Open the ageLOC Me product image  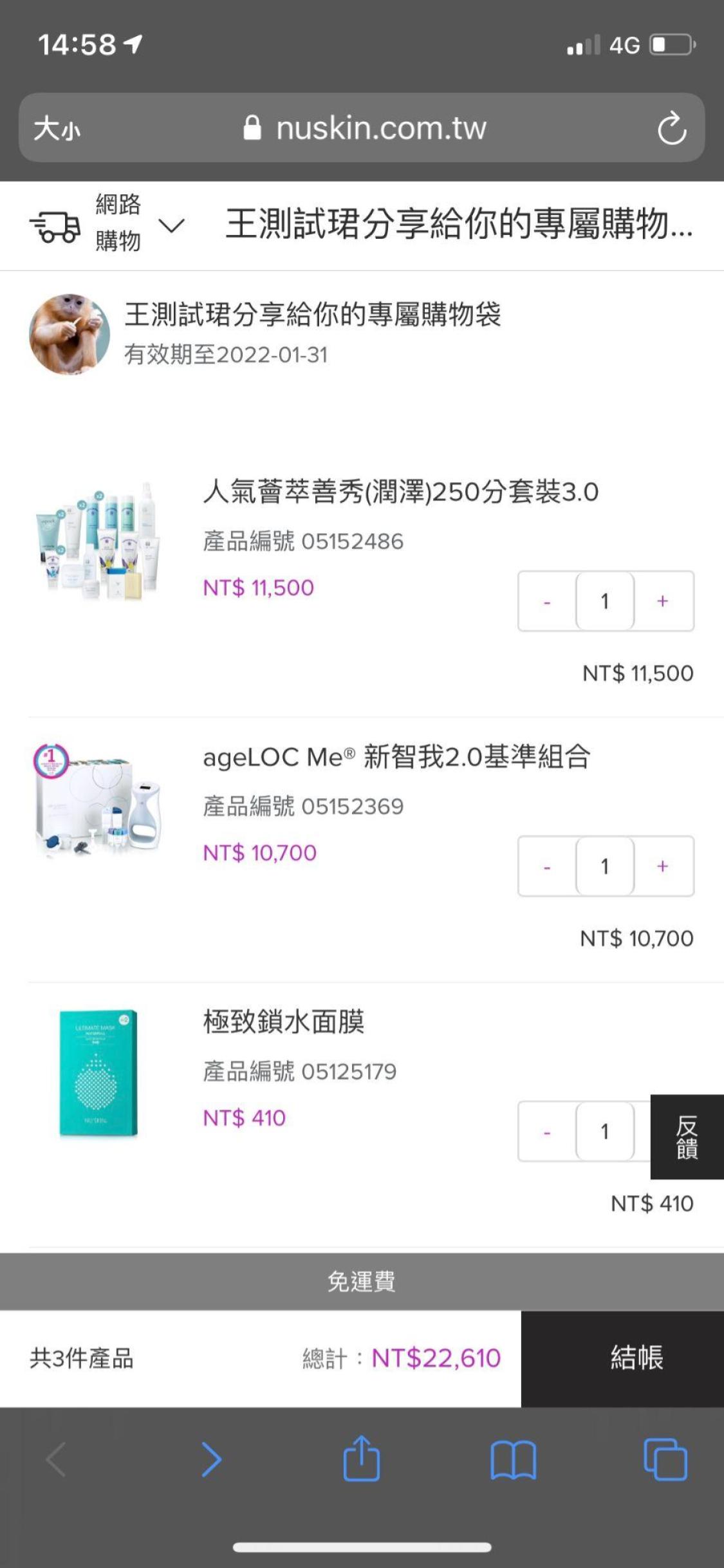[98, 800]
